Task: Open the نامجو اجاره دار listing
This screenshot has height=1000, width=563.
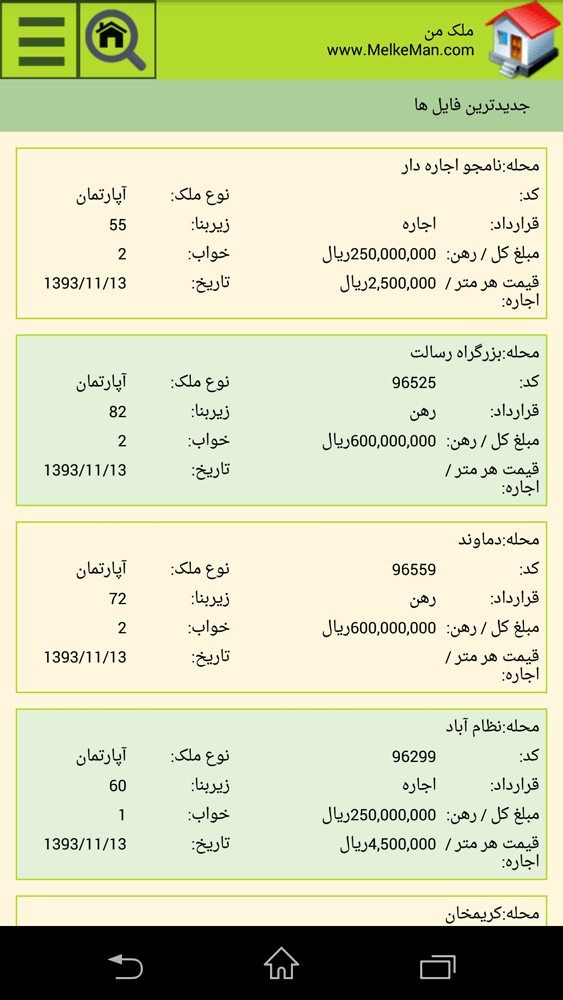Action: pyautogui.click(x=281, y=233)
